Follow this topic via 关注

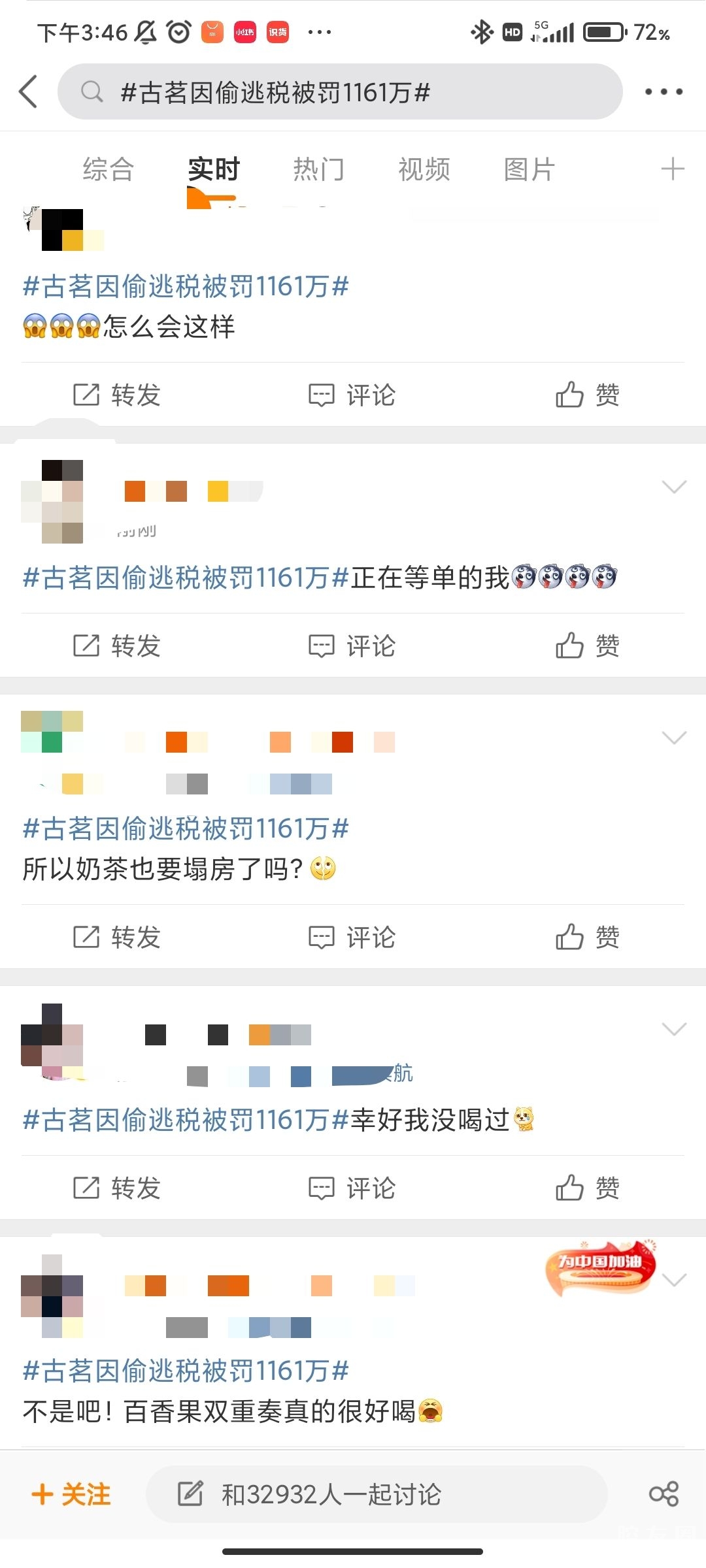(x=71, y=1494)
